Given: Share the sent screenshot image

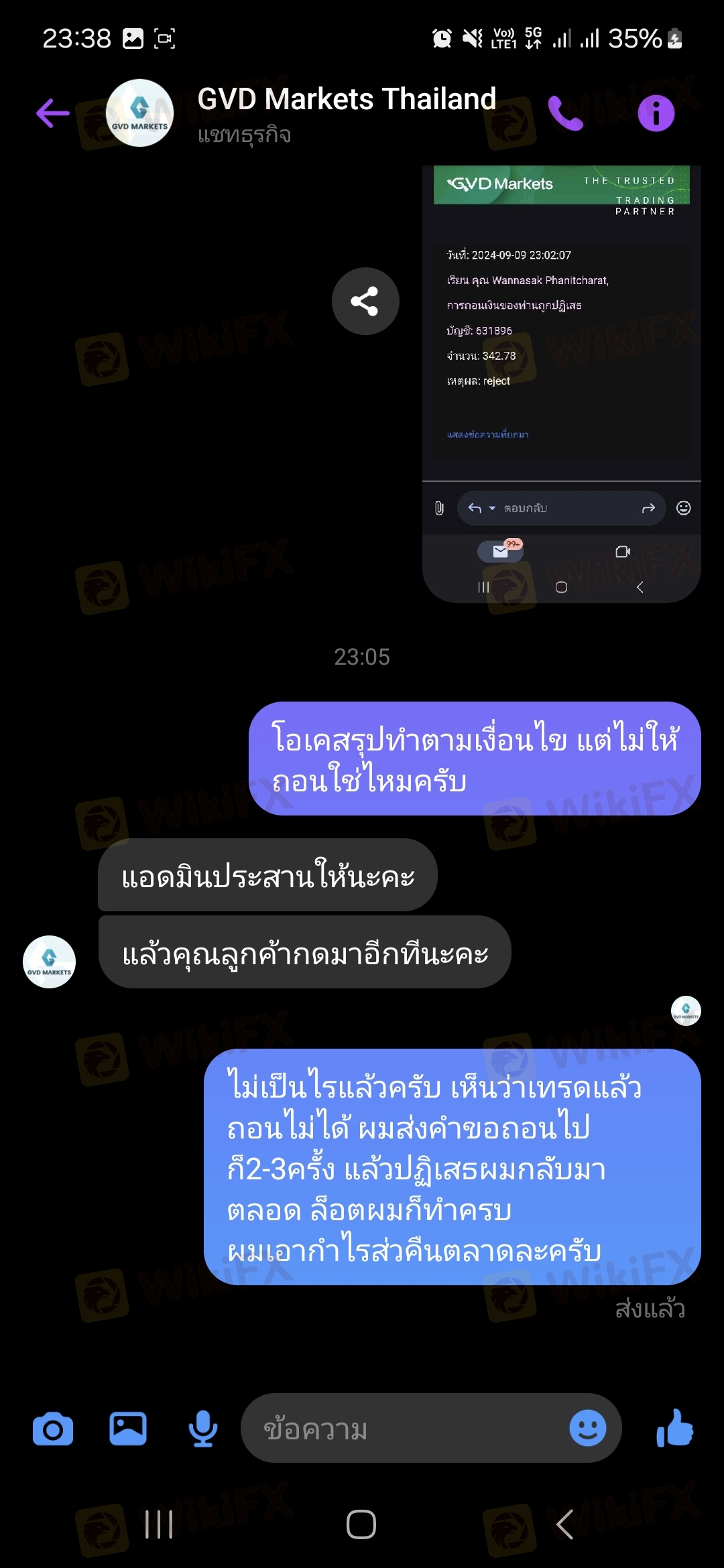Looking at the screenshot, I should click(365, 301).
